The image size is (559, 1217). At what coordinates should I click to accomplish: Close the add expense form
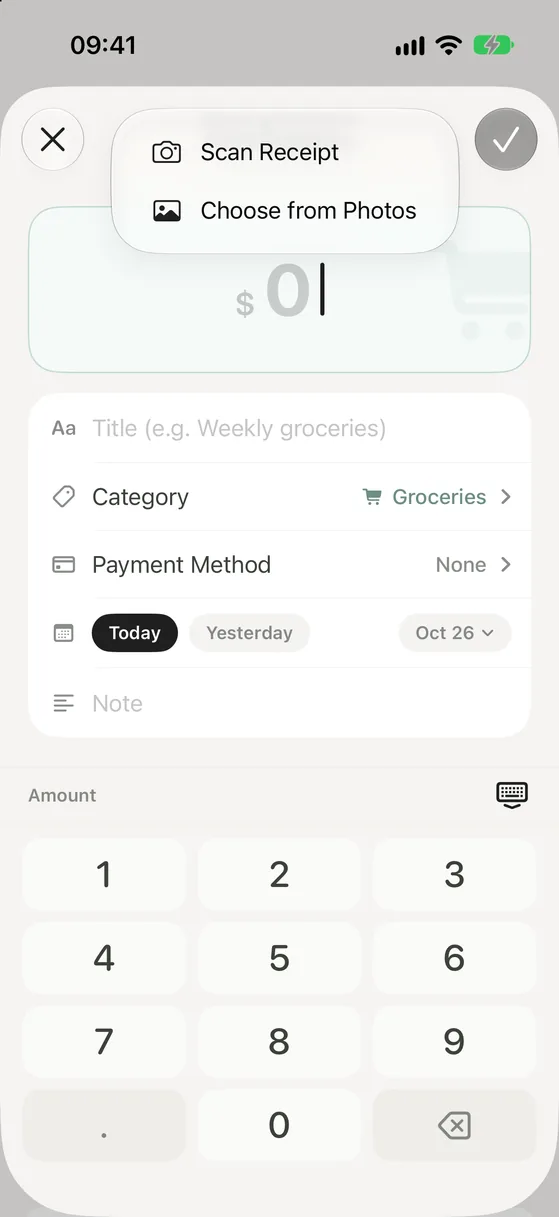[52, 139]
